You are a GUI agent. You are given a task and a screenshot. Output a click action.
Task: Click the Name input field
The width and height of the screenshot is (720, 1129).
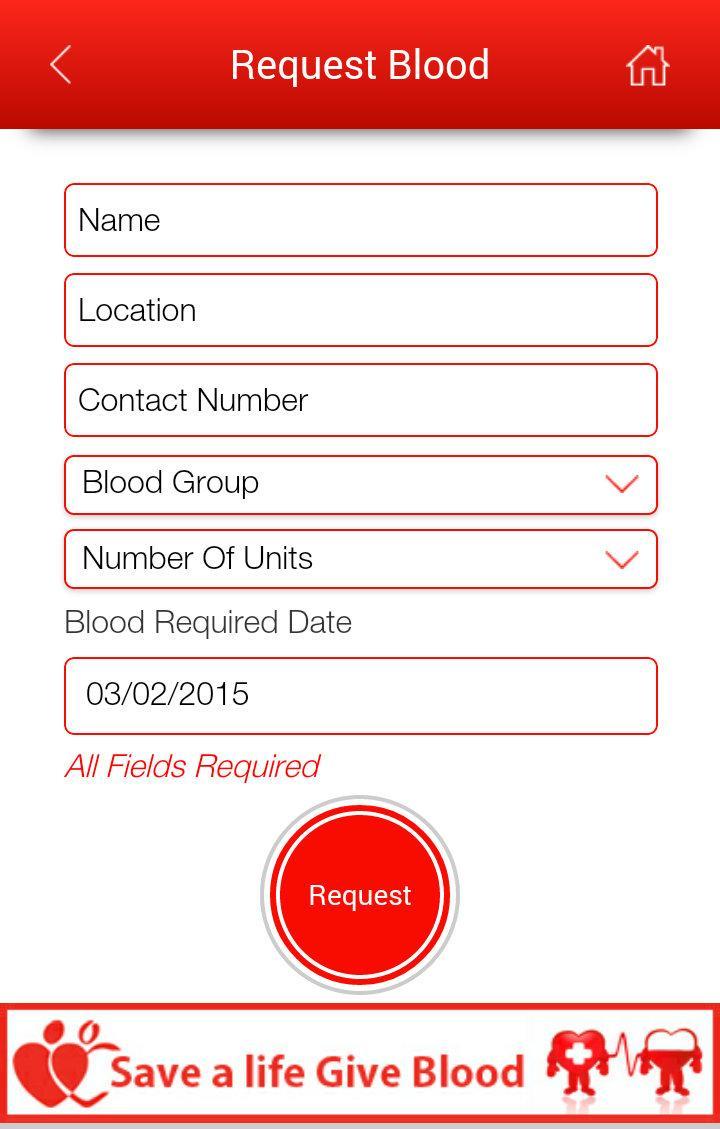[360, 220]
